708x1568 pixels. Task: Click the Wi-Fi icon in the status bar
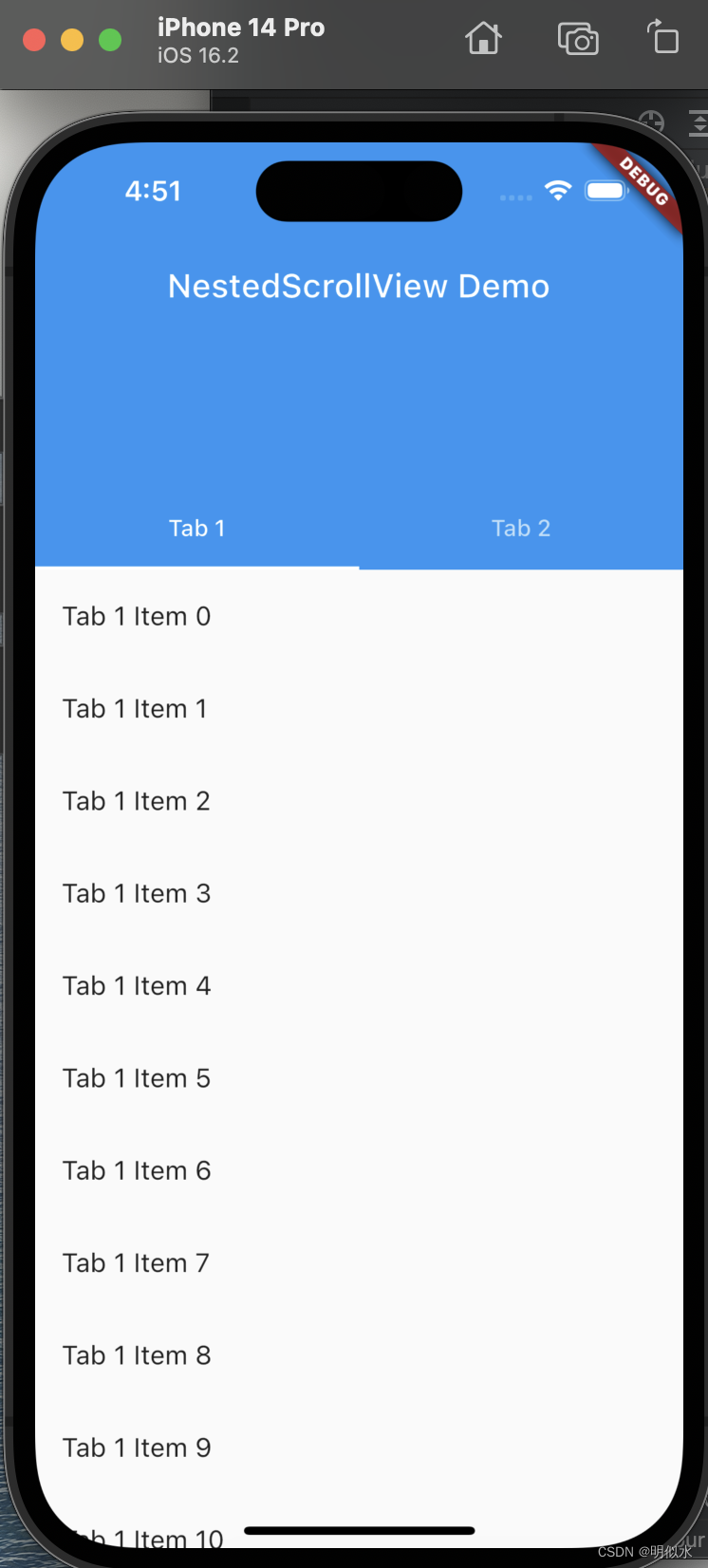pos(558,190)
